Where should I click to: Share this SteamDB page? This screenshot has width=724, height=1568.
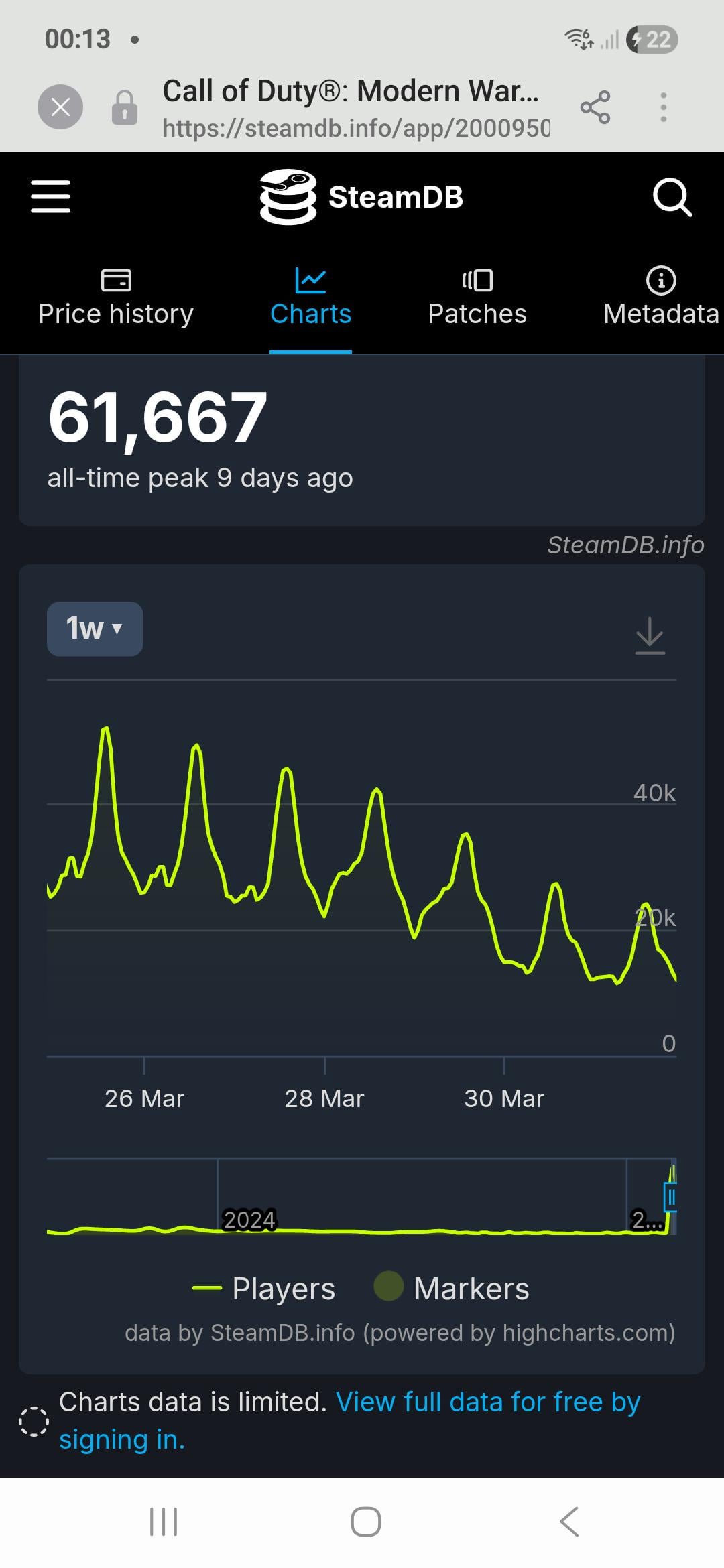pos(595,107)
